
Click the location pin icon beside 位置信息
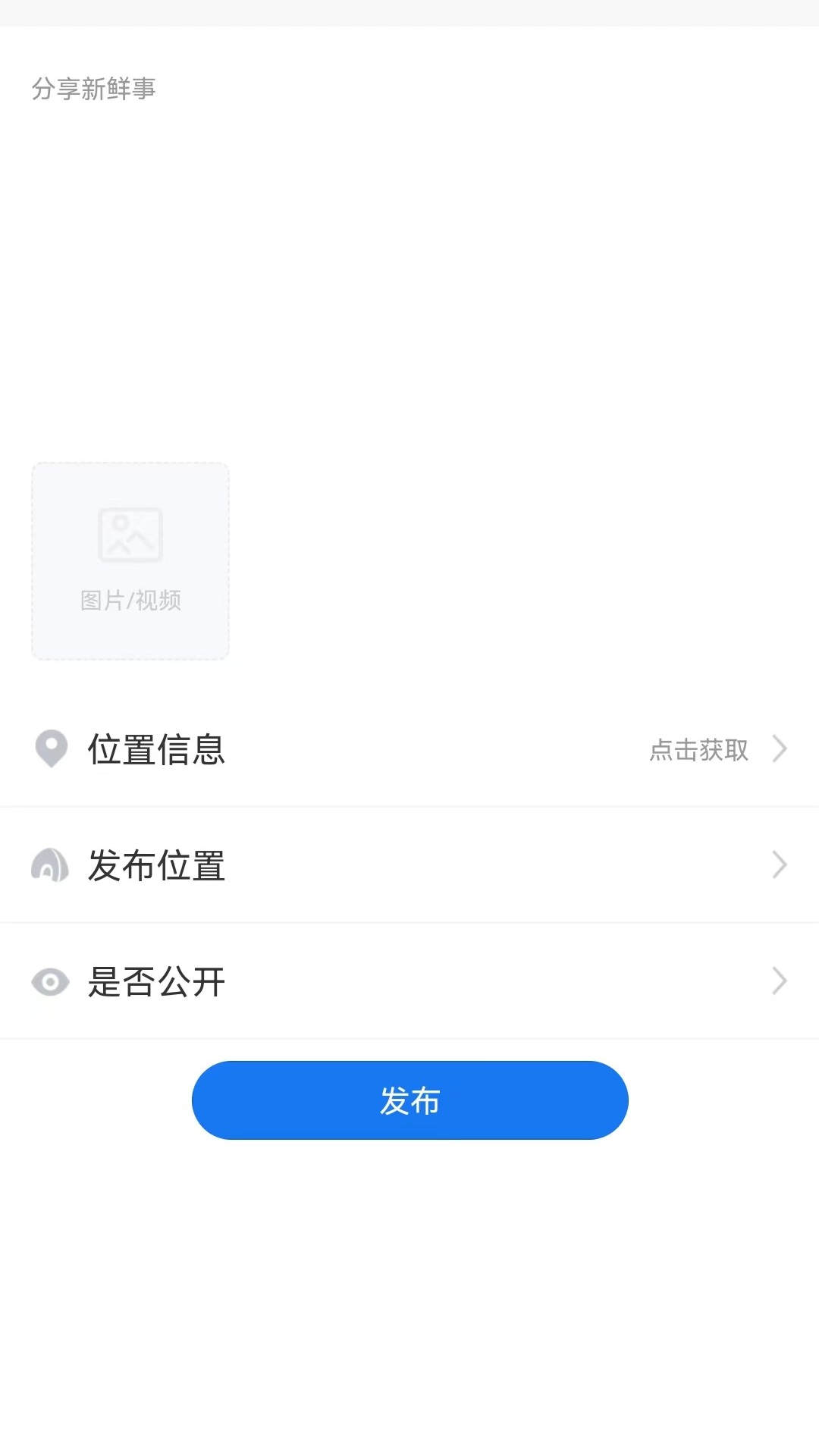tap(50, 749)
